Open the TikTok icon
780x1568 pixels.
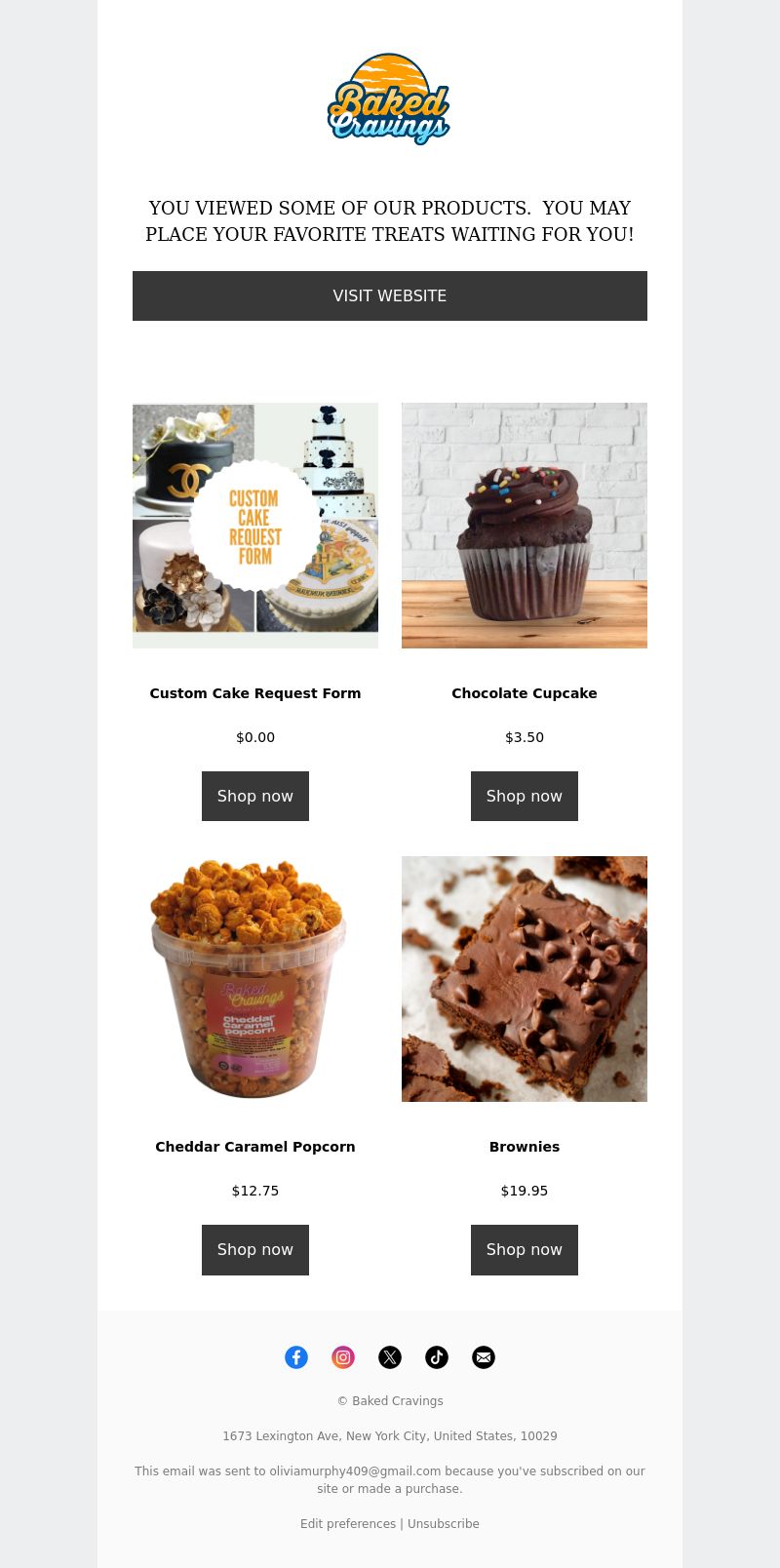tap(437, 1357)
